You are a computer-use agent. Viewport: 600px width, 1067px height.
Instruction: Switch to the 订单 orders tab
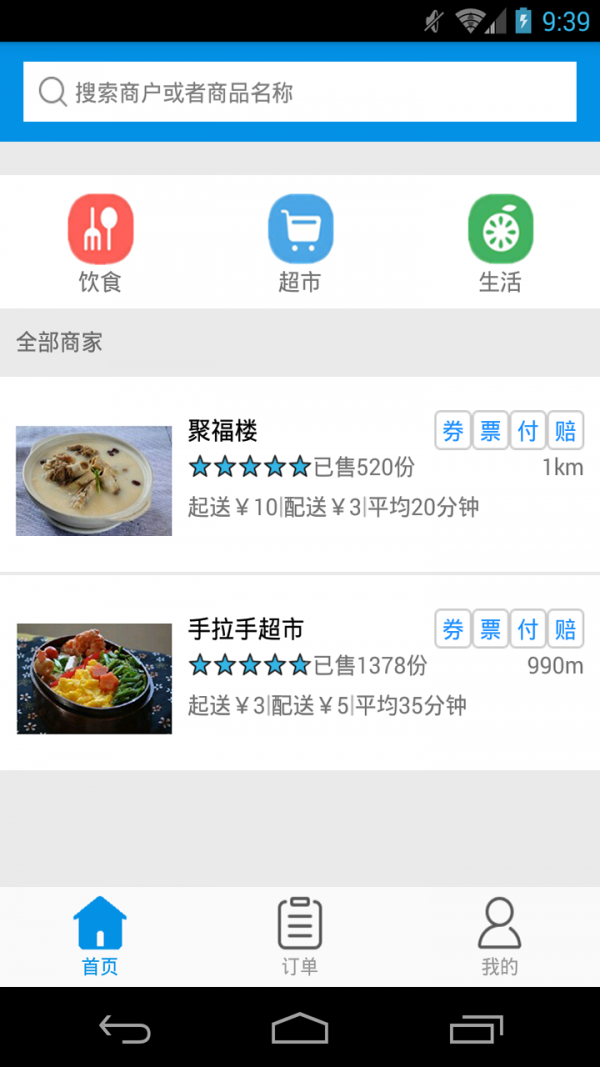[299, 936]
